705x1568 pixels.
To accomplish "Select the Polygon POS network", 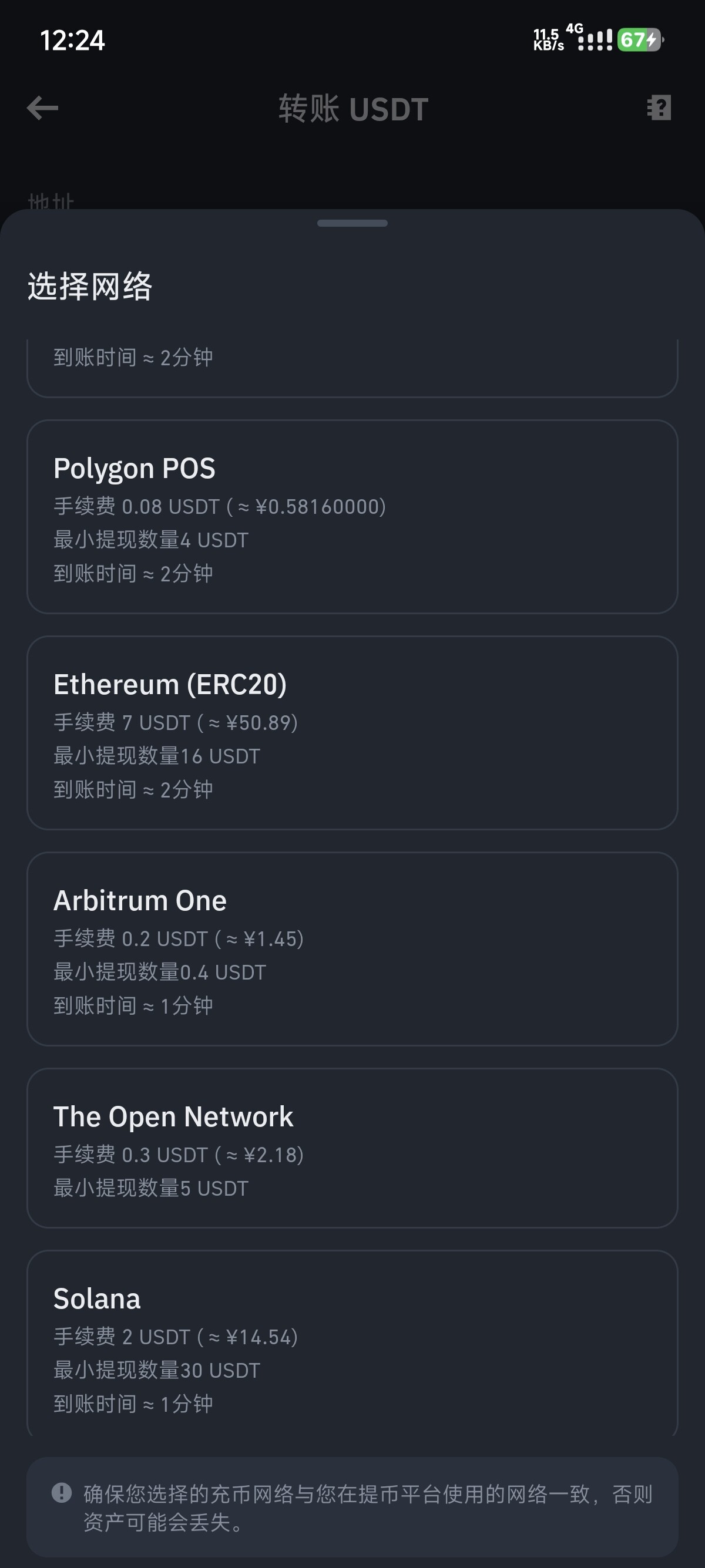I will 352,517.
